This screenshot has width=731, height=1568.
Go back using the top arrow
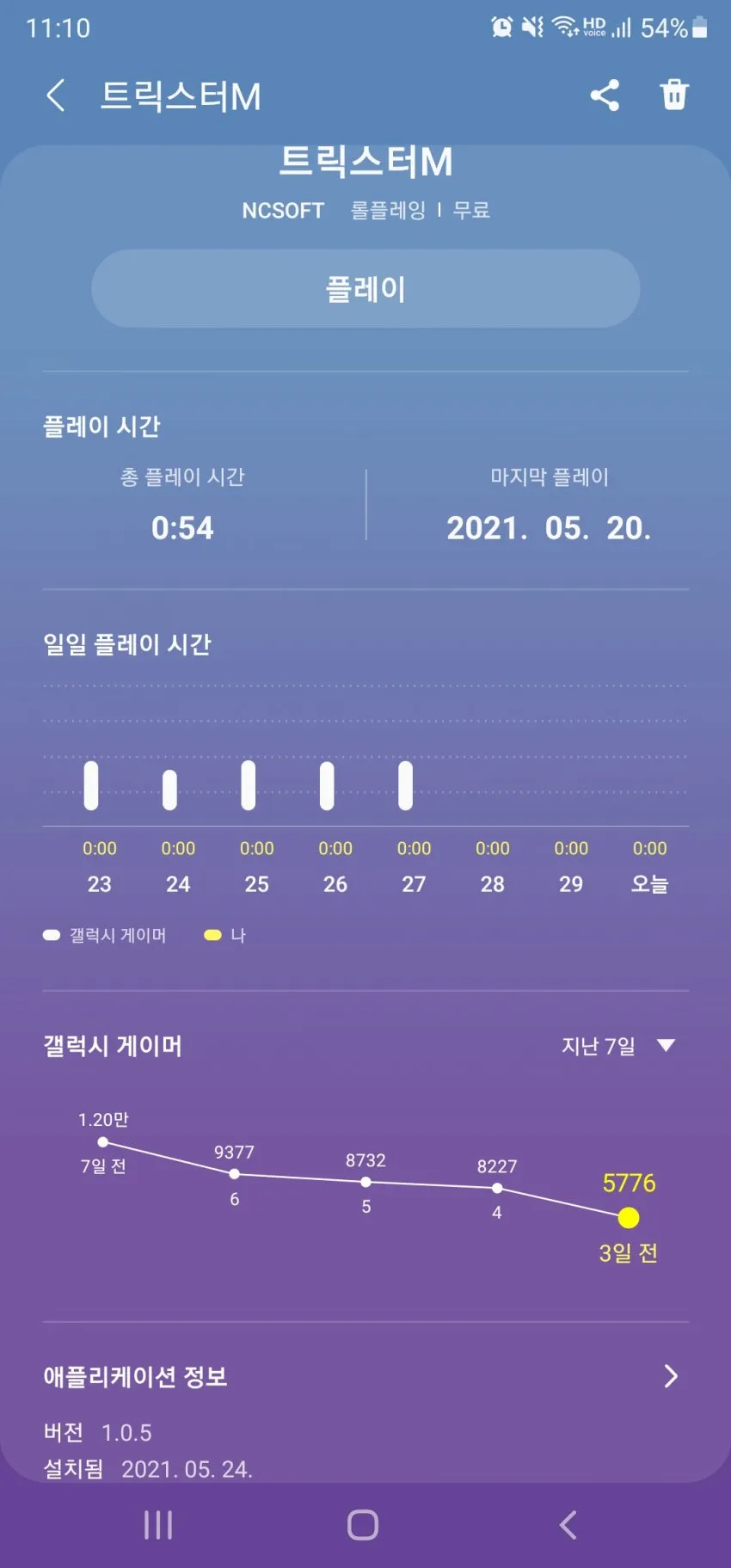pos(56,95)
